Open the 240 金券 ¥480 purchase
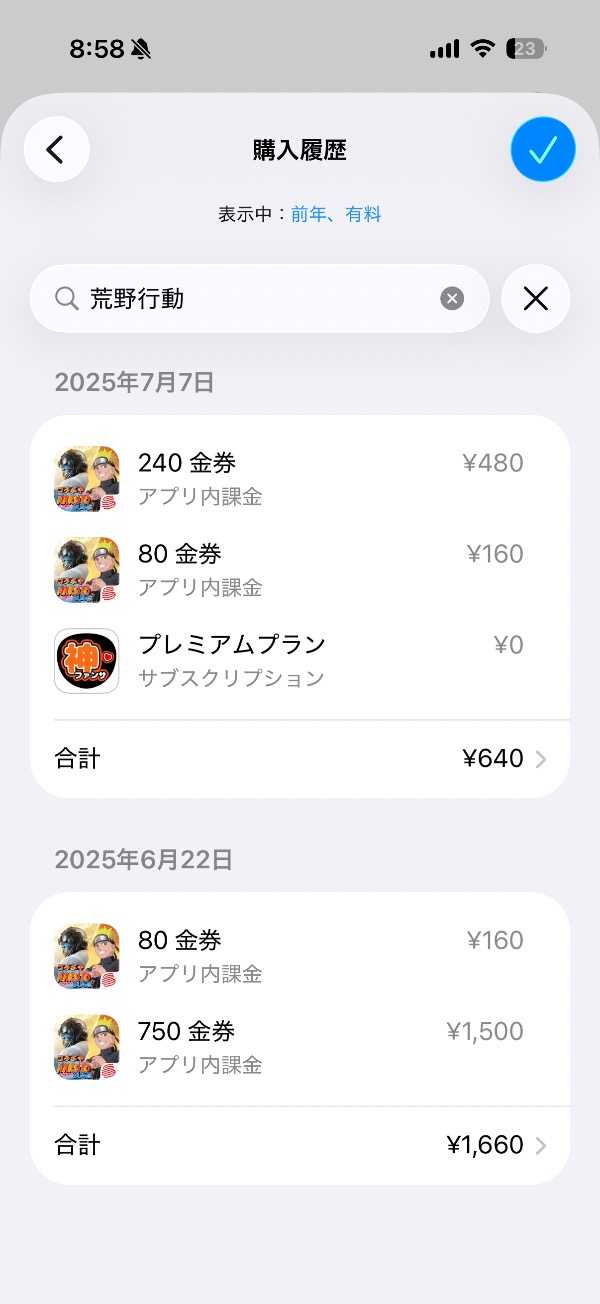This screenshot has height=1304, width=600. (300, 477)
